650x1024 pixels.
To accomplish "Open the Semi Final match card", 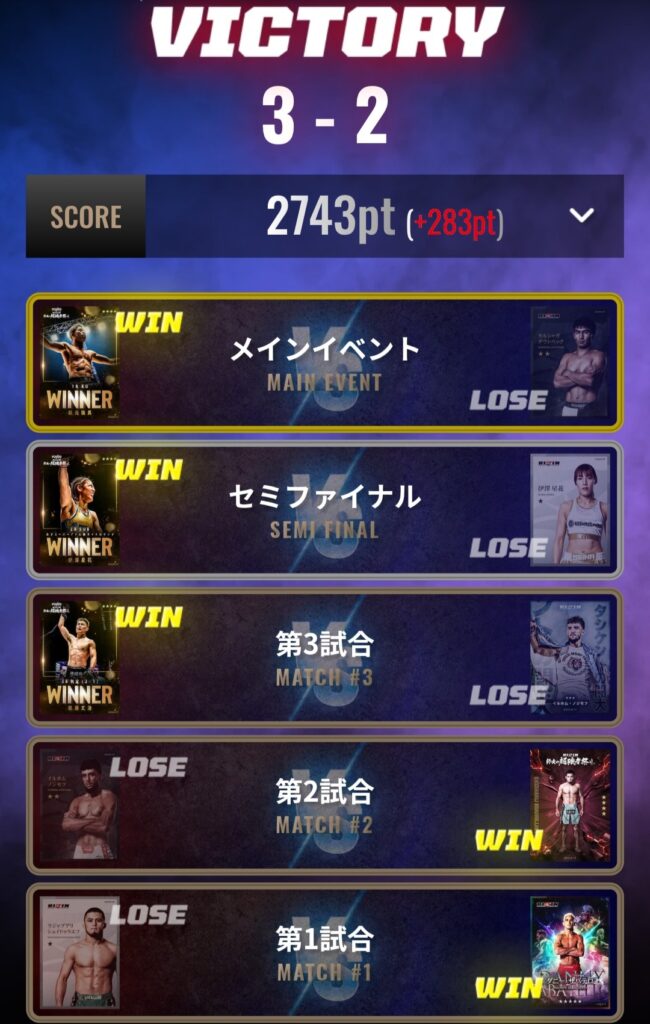I will [x=324, y=510].
